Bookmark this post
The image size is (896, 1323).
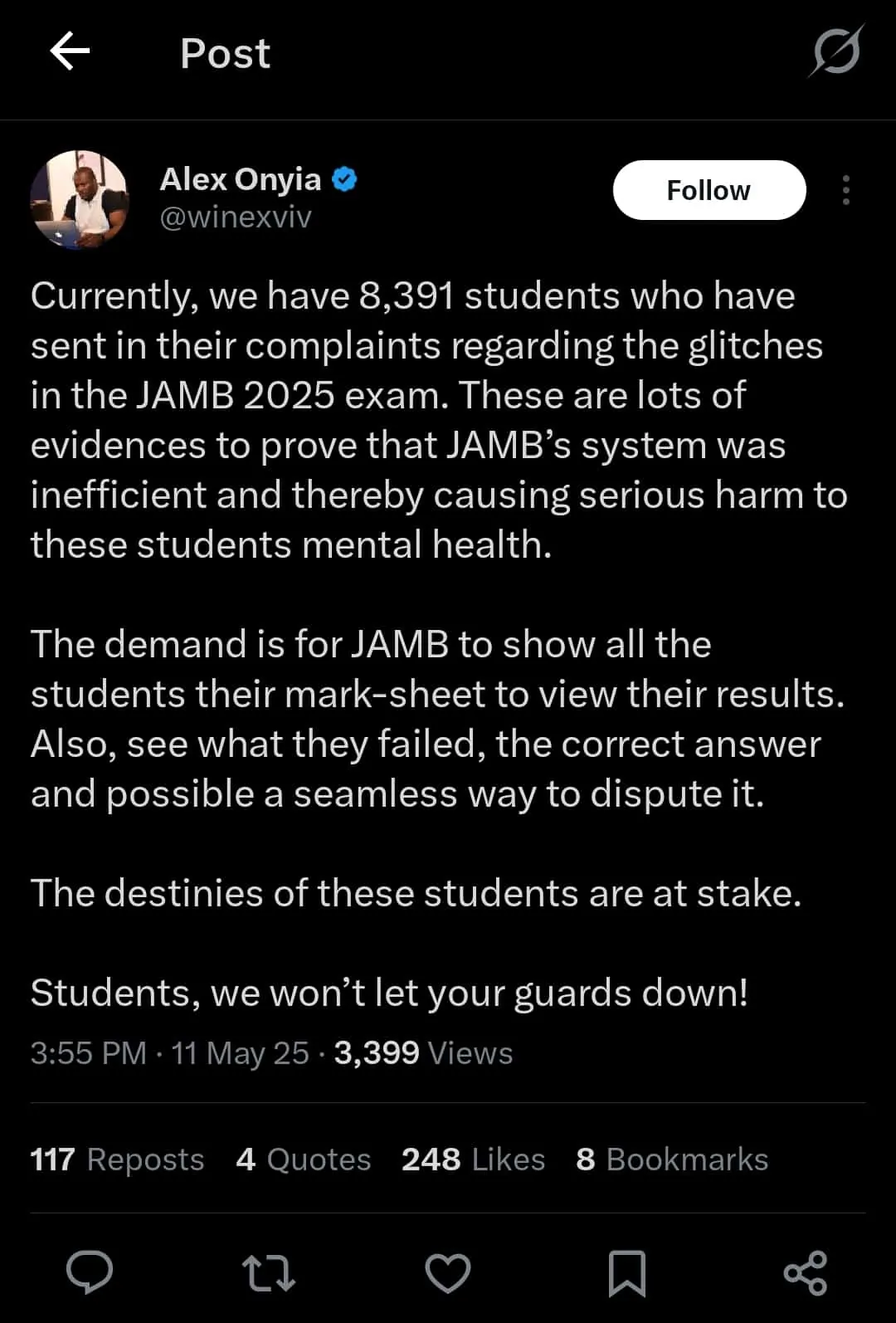tap(626, 1273)
